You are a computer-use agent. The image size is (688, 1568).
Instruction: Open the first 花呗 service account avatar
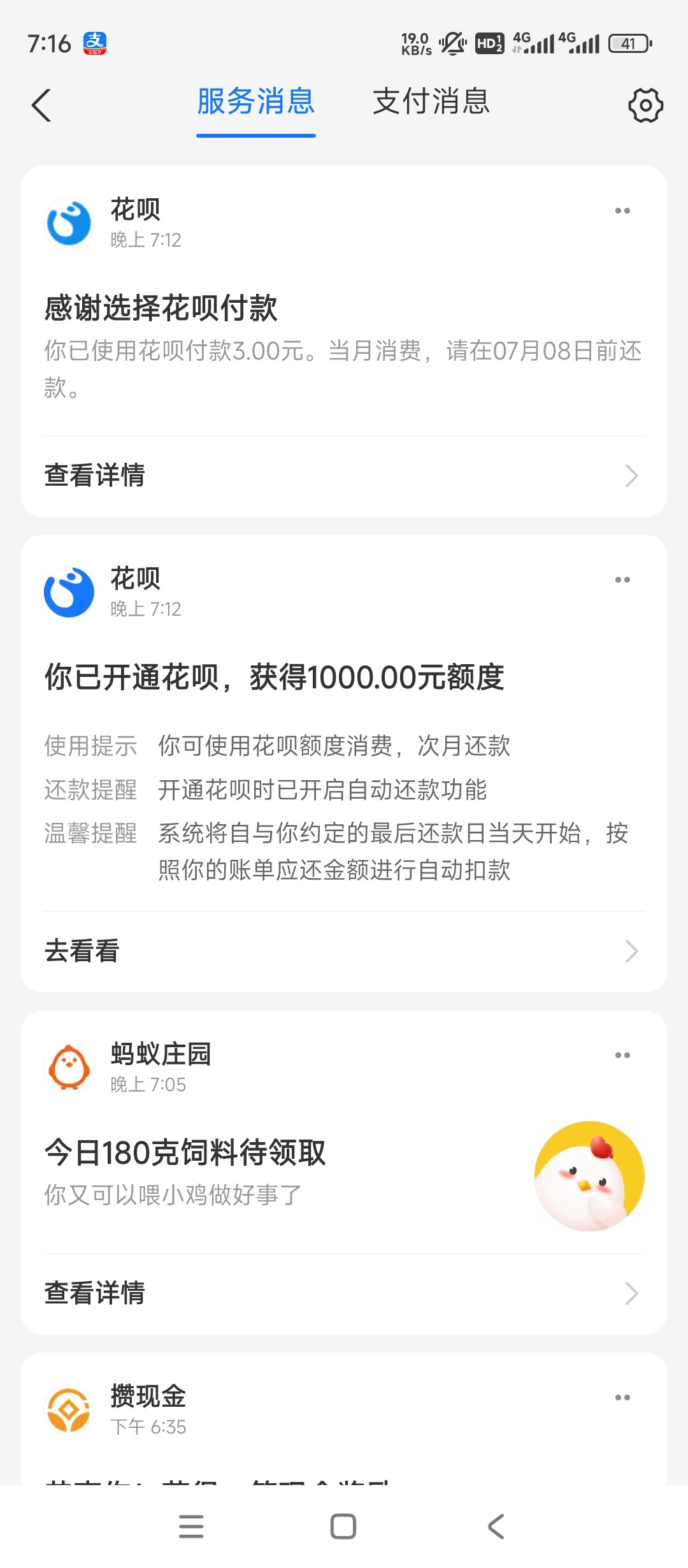70,223
